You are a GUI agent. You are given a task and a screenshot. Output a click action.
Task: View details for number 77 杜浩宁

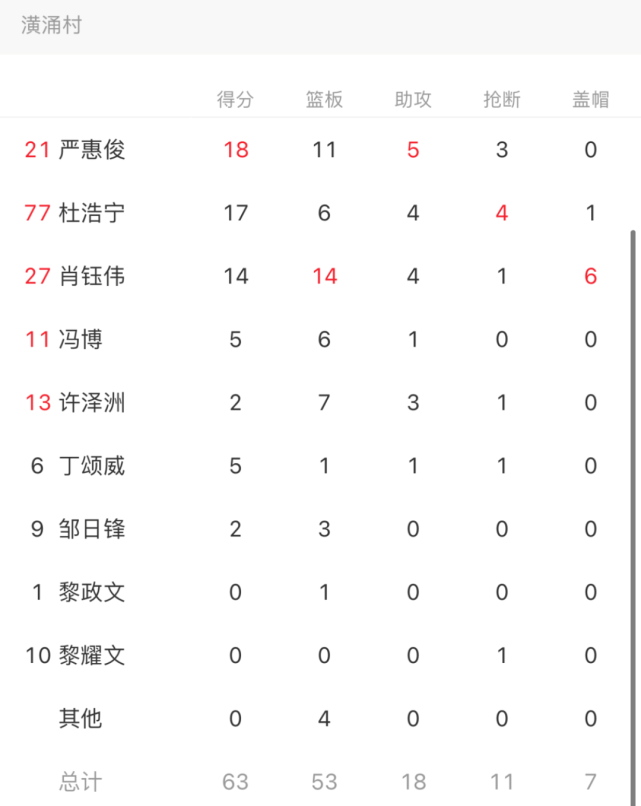(x=92, y=213)
